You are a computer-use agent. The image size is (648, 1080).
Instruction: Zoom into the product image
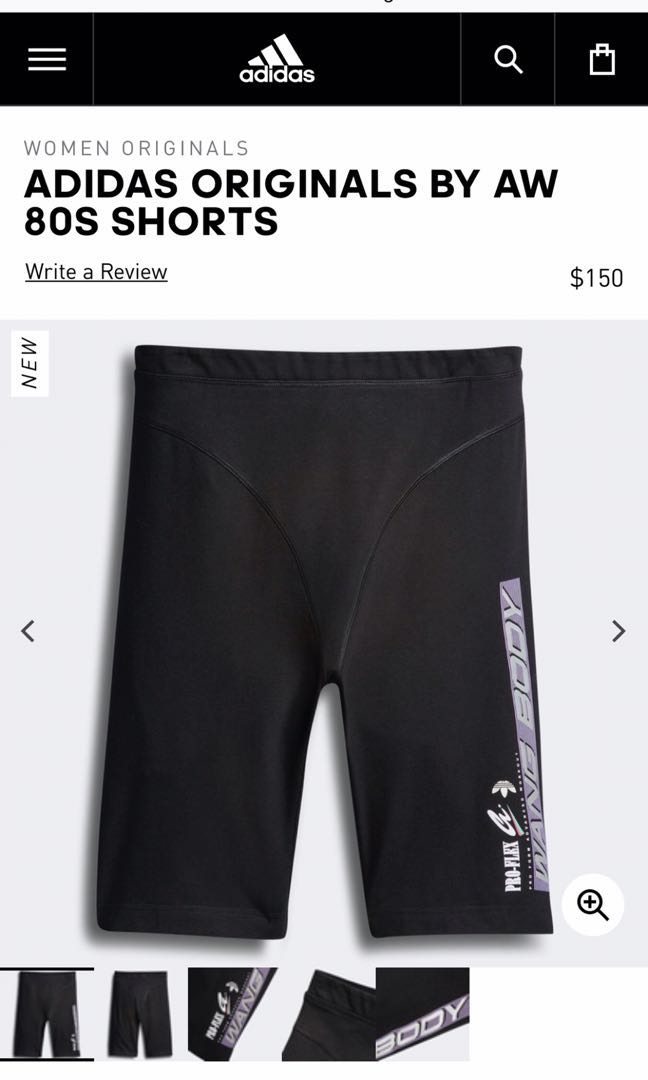[x=593, y=905]
